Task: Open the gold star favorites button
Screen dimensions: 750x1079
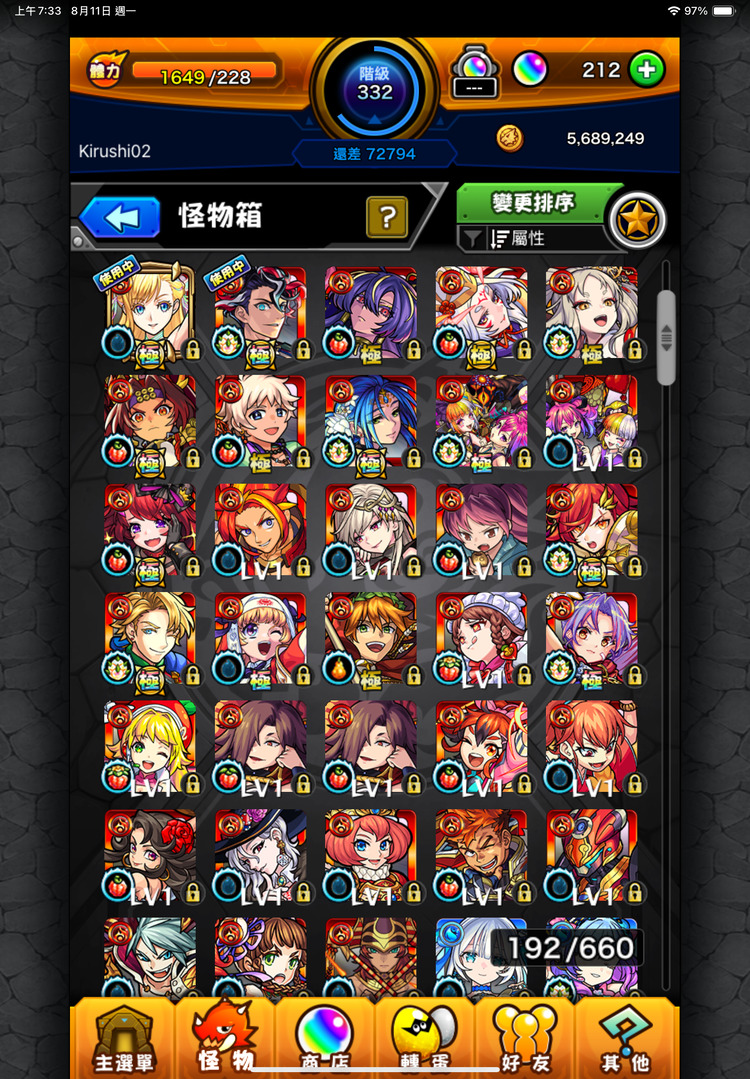Action: coord(637,221)
